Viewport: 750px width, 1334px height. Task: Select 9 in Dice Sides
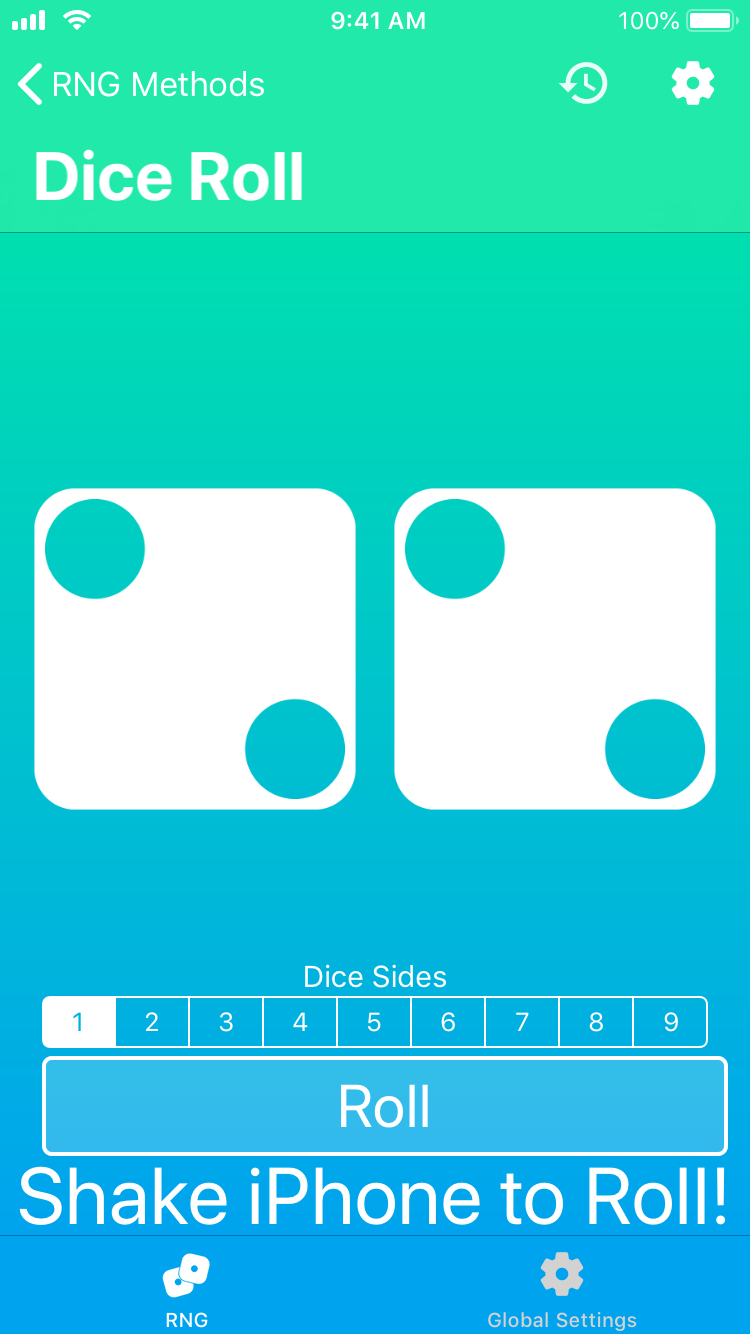click(671, 1022)
